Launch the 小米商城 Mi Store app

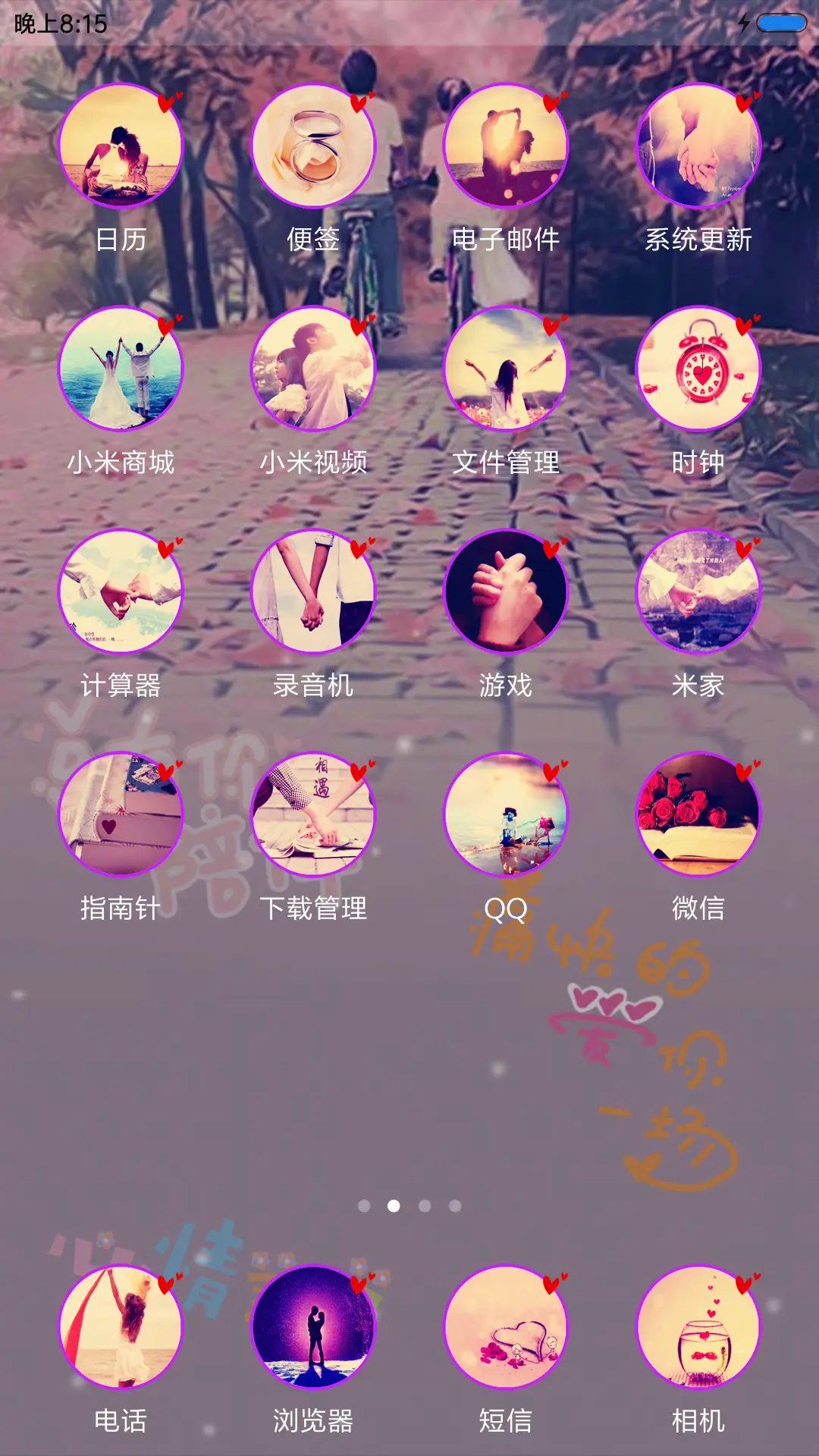pos(121,368)
